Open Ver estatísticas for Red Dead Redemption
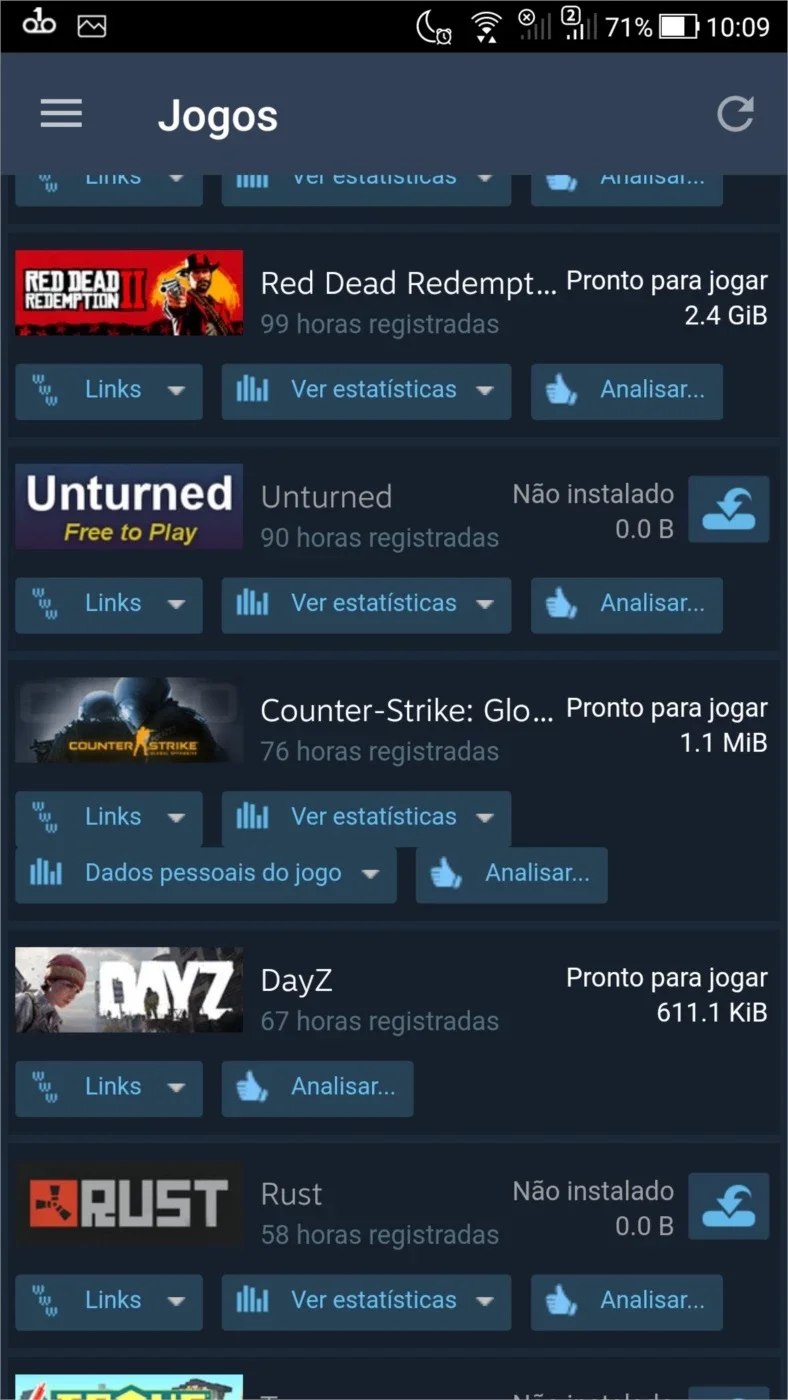The width and height of the screenshot is (788, 1400). coord(366,391)
